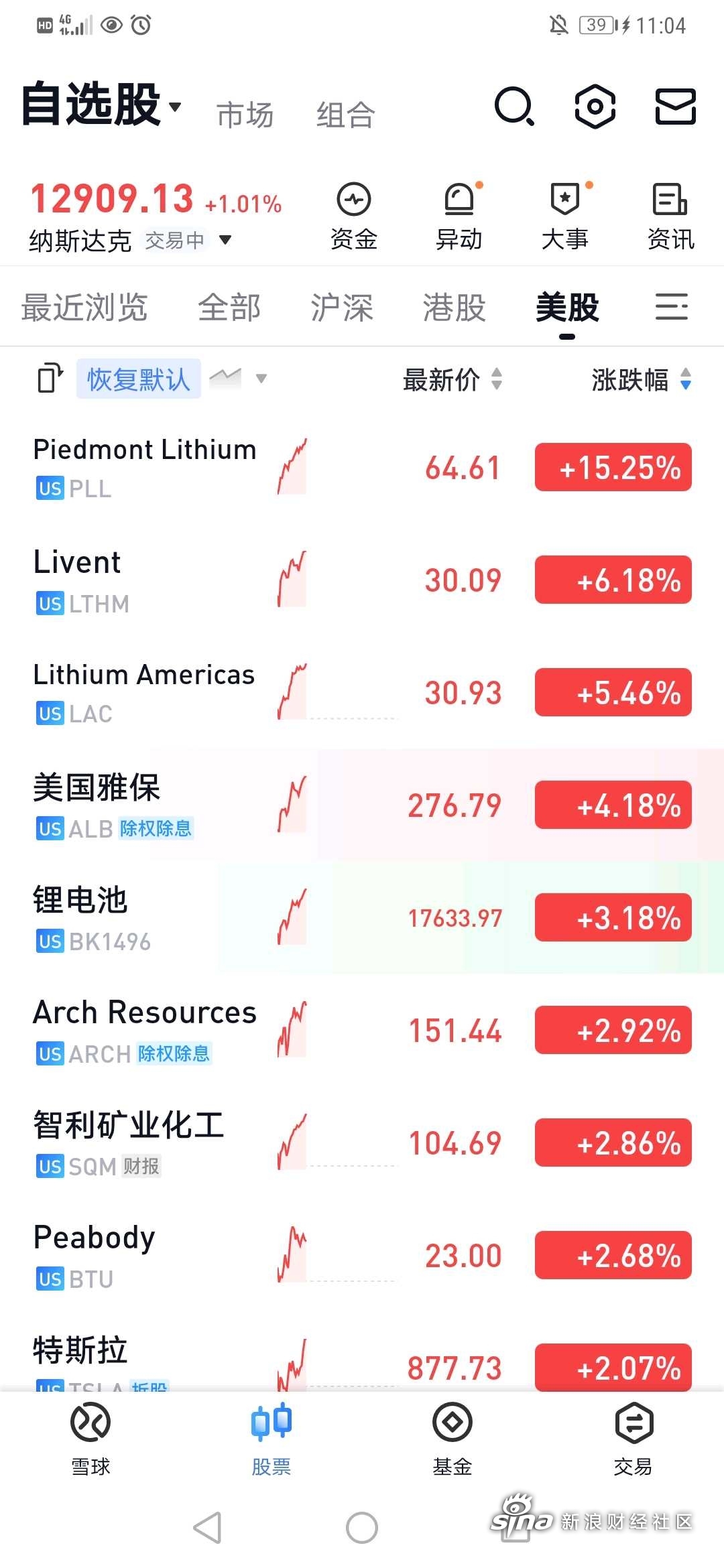Select the 港股 category tab
The width and height of the screenshot is (724, 1568).
[x=454, y=308]
